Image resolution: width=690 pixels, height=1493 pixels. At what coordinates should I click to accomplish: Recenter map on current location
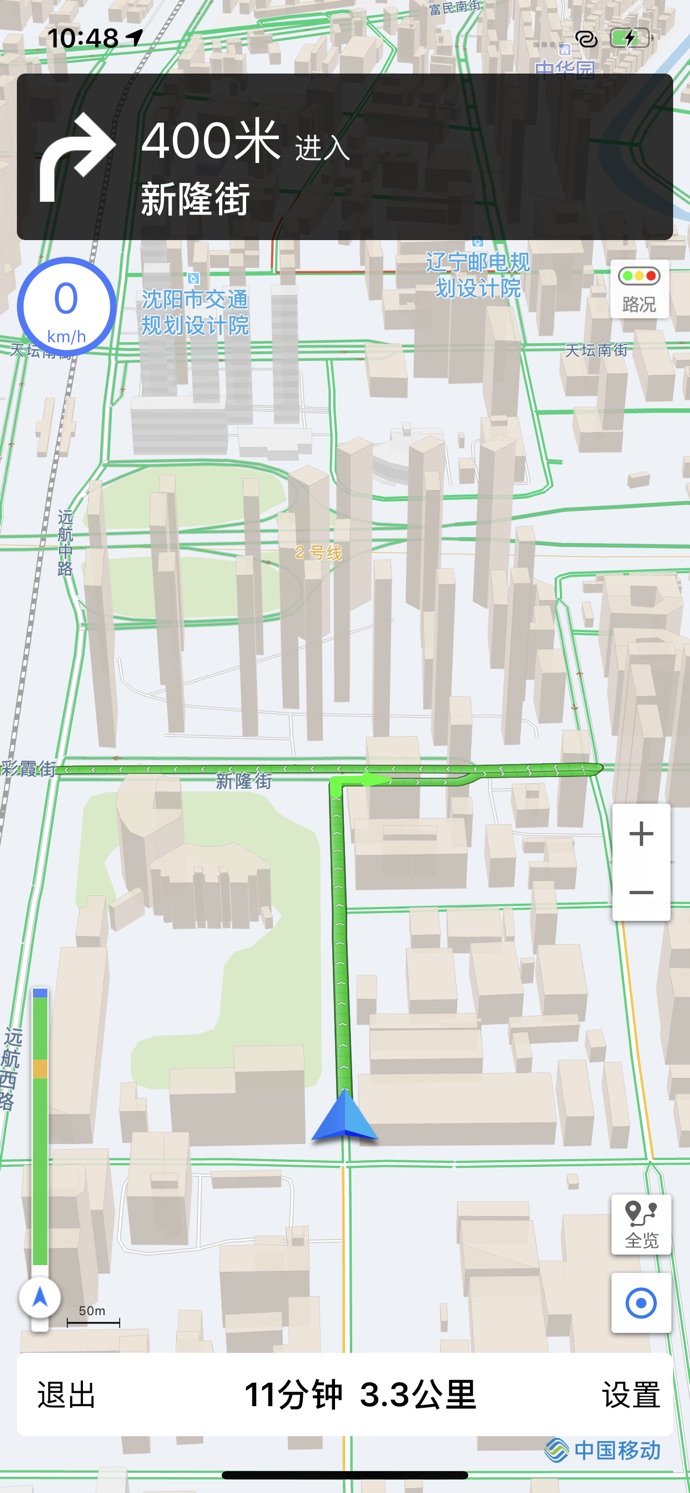coord(641,1303)
